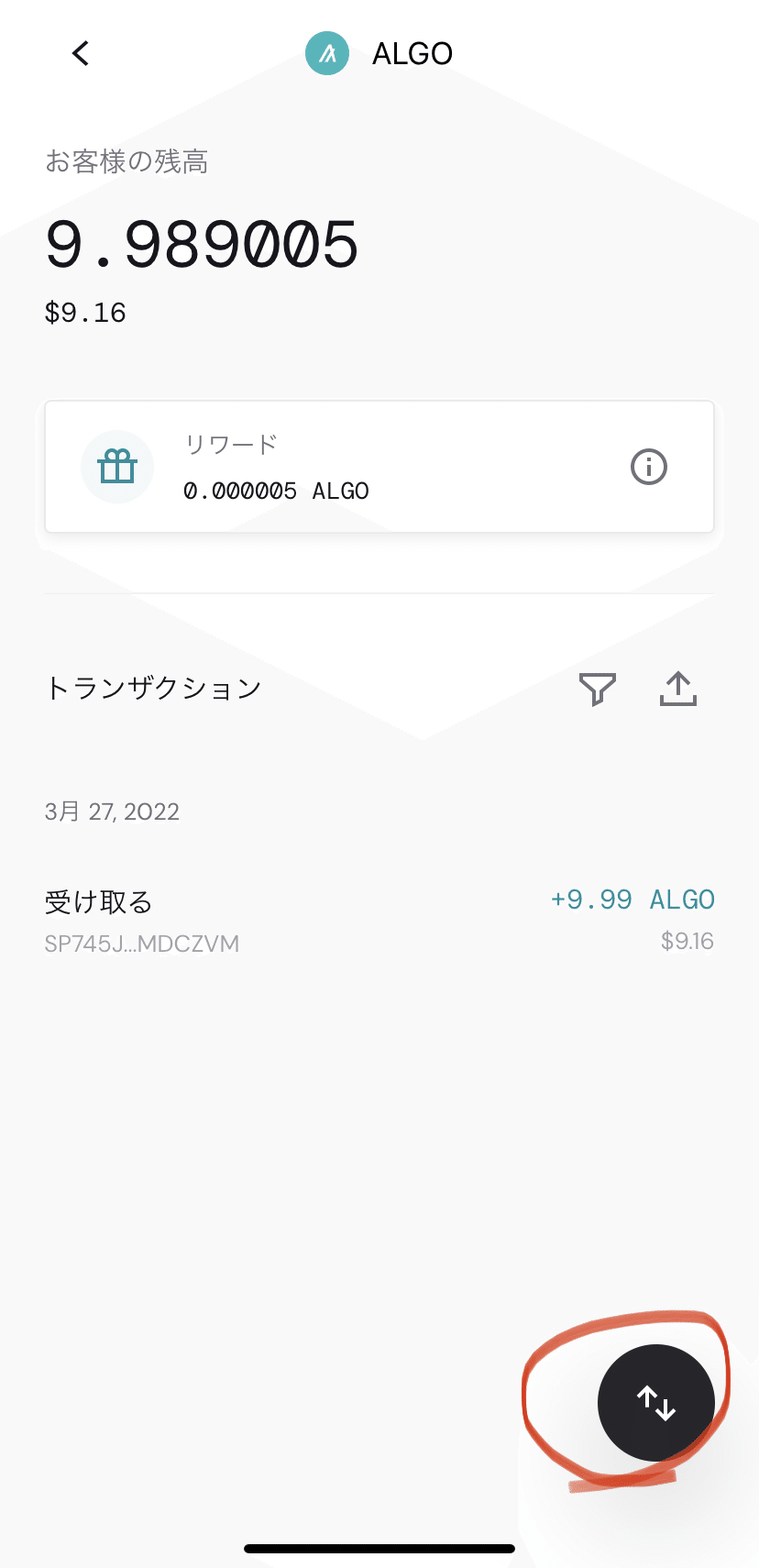Open rewards info via the info icon
The width and height of the screenshot is (759, 1568).
pyautogui.click(x=648, y=467)
